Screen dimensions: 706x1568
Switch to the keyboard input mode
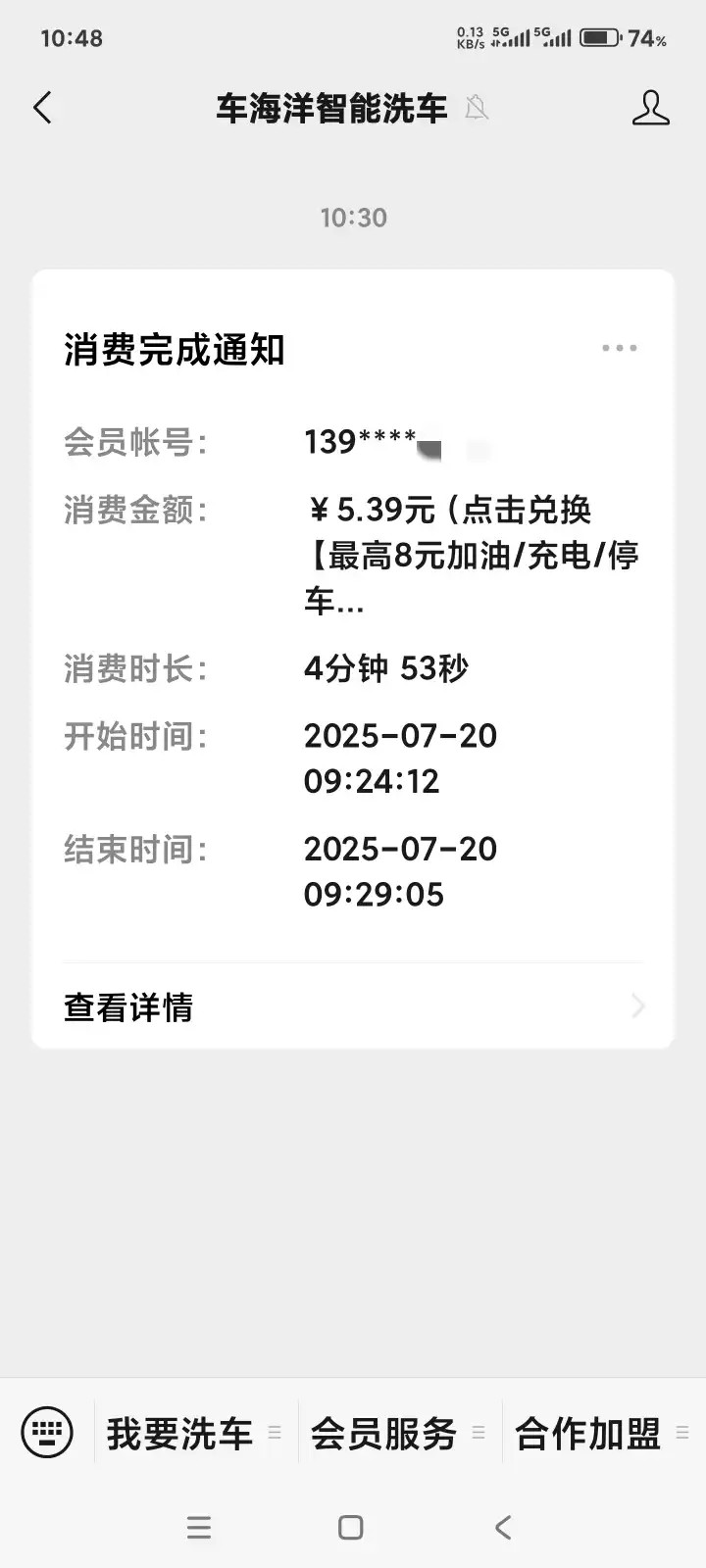(x=47, y=1433)
